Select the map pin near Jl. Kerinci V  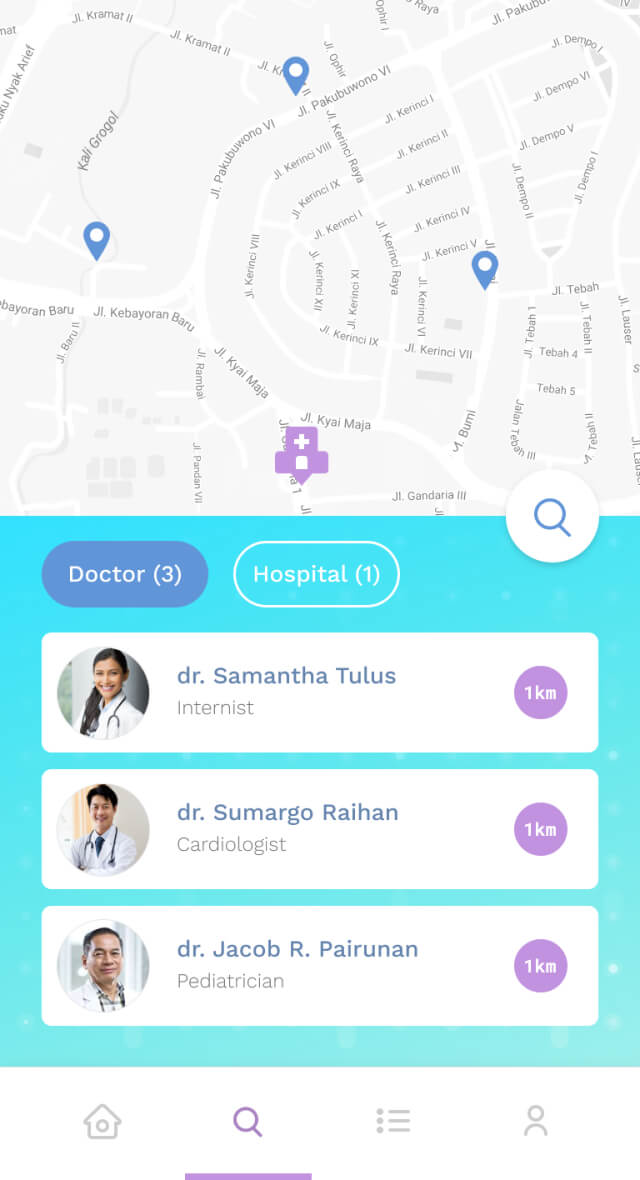pyautogui.click(x=485, y=268)
